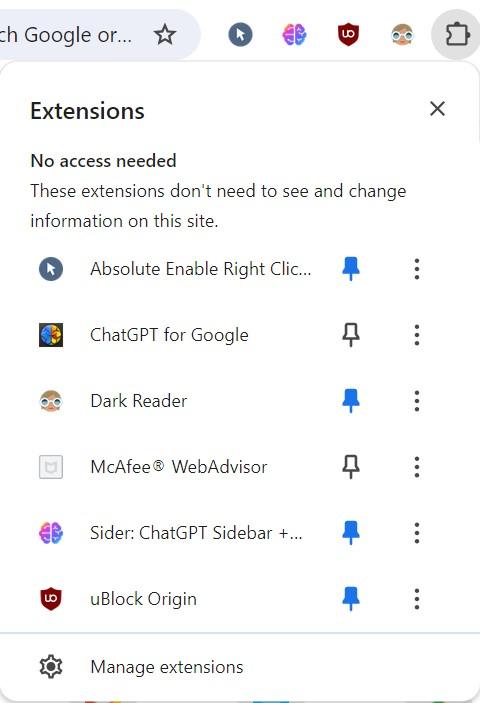The width and height of the screenshot is (480, 703).
Task: Unpin Dark Reader from the toolbar
Action: coord(350,401)
